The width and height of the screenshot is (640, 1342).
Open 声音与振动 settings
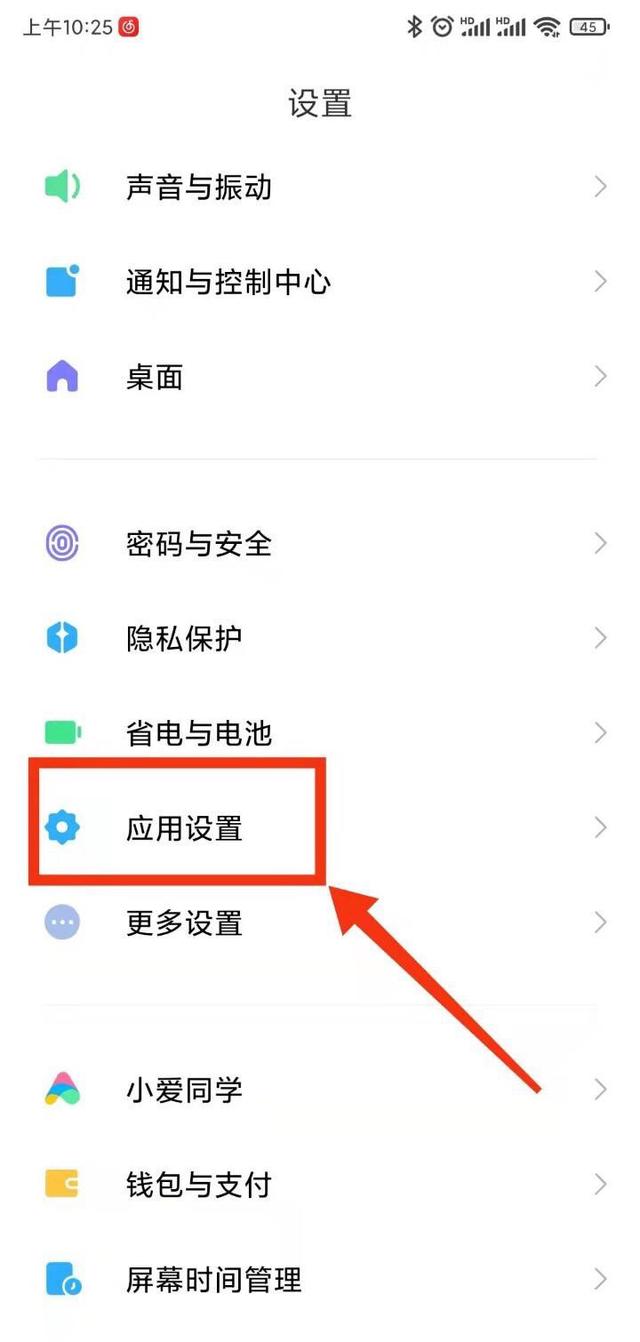tap(320, 187)
